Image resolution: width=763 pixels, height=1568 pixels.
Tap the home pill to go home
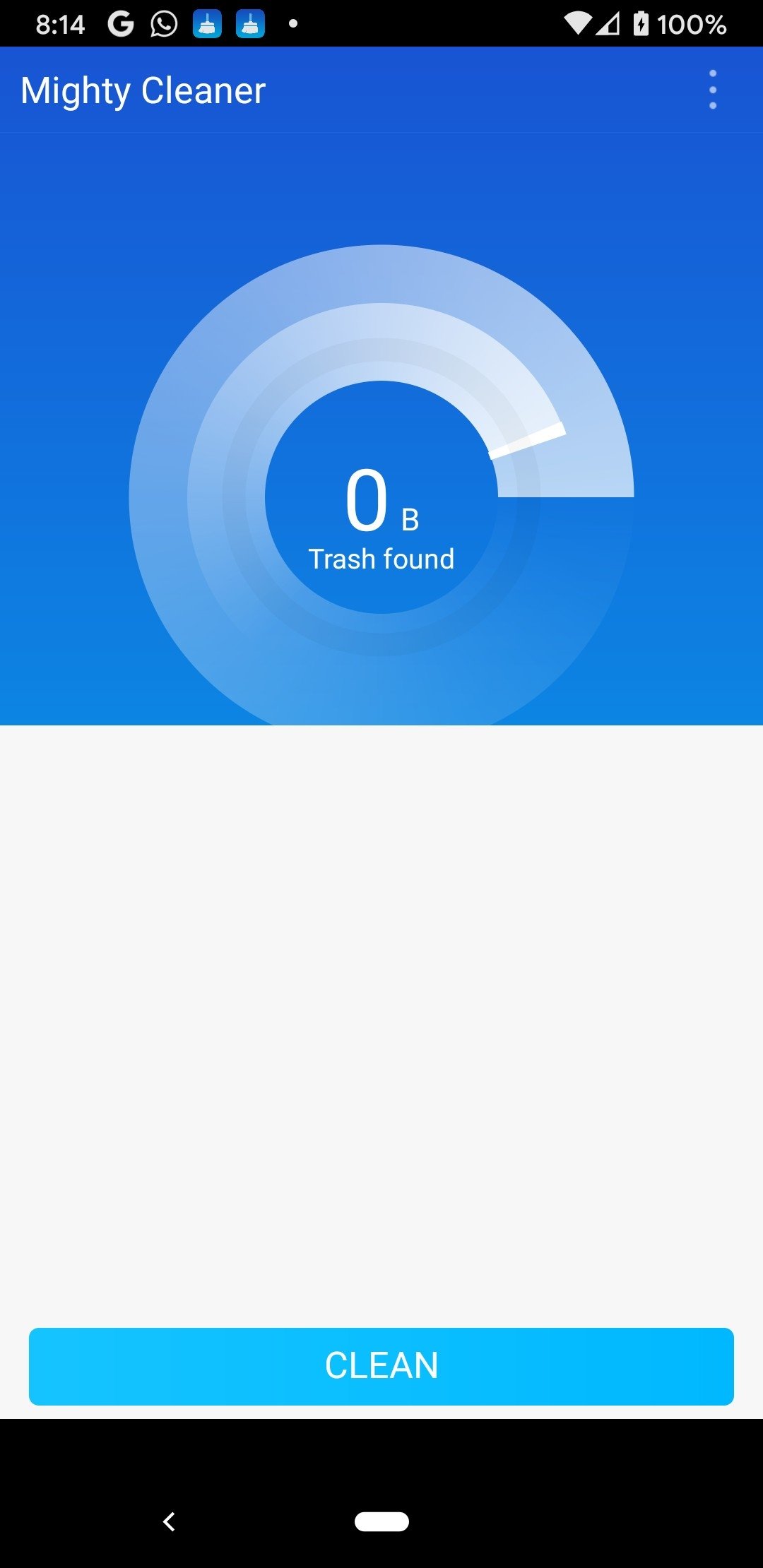[381, 1521]
